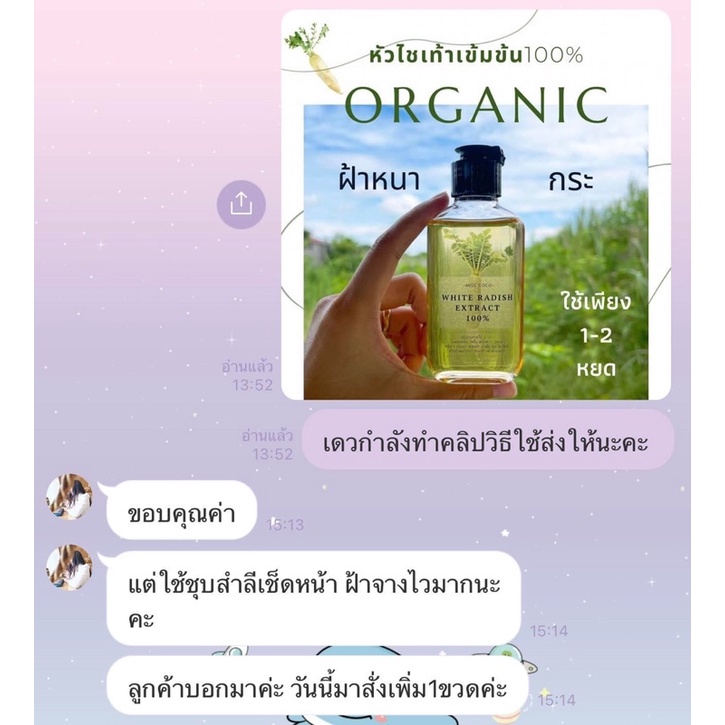Open sender's avatar beside ขอบคุณค่า message
Viewport: 725px width, 725px height.
(x=69, y=497)
